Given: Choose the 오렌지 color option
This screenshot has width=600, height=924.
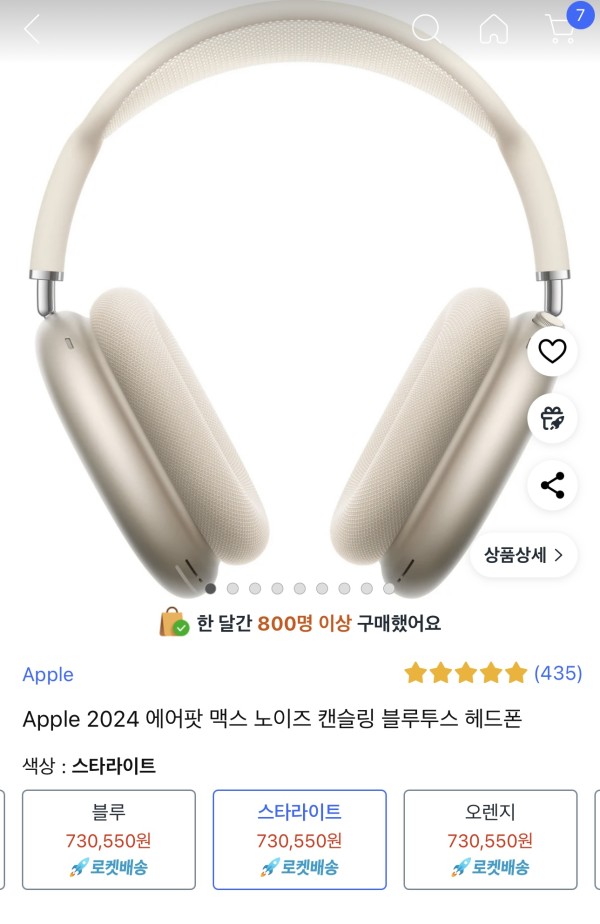Looking at the screenshot, I should [490, 839].
